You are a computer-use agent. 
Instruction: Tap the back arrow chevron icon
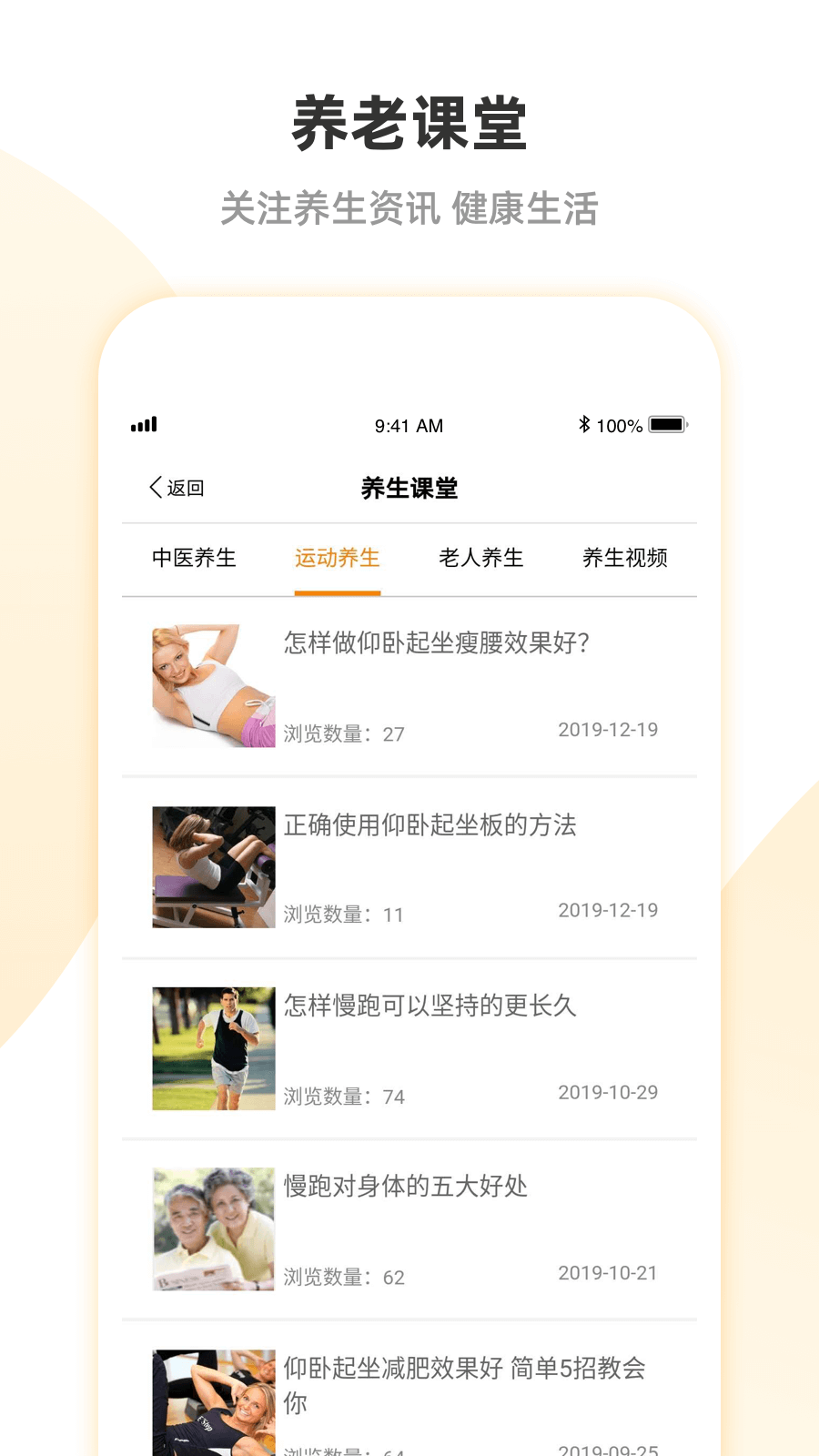(153, 487)
